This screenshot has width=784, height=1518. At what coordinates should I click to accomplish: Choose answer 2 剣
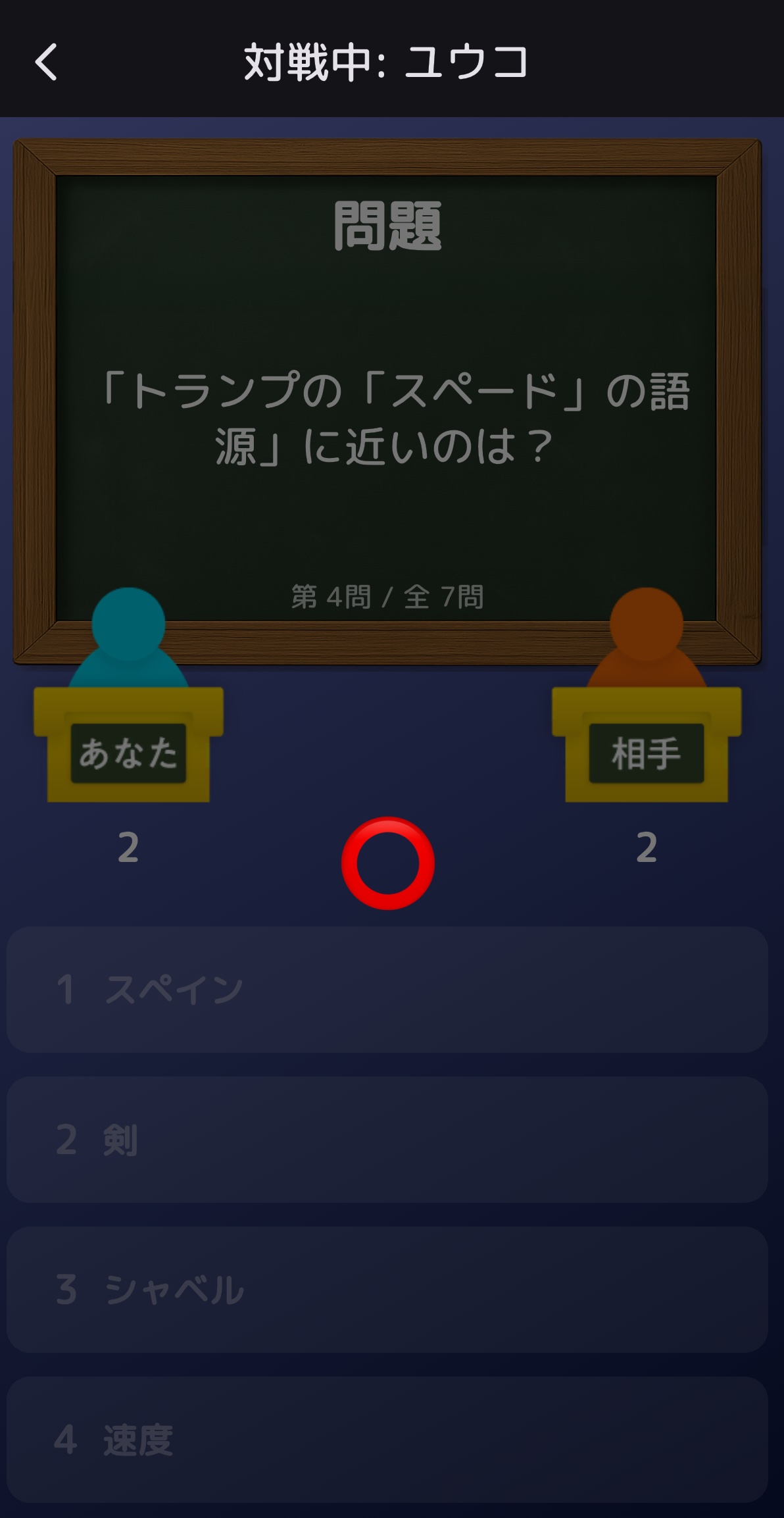point(387,1139)
